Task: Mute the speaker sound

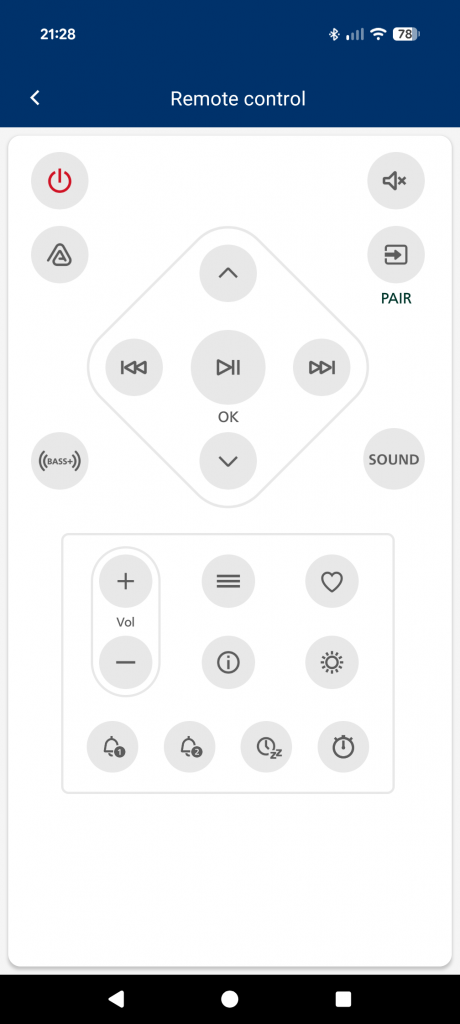Action: [x=396, y=180]
